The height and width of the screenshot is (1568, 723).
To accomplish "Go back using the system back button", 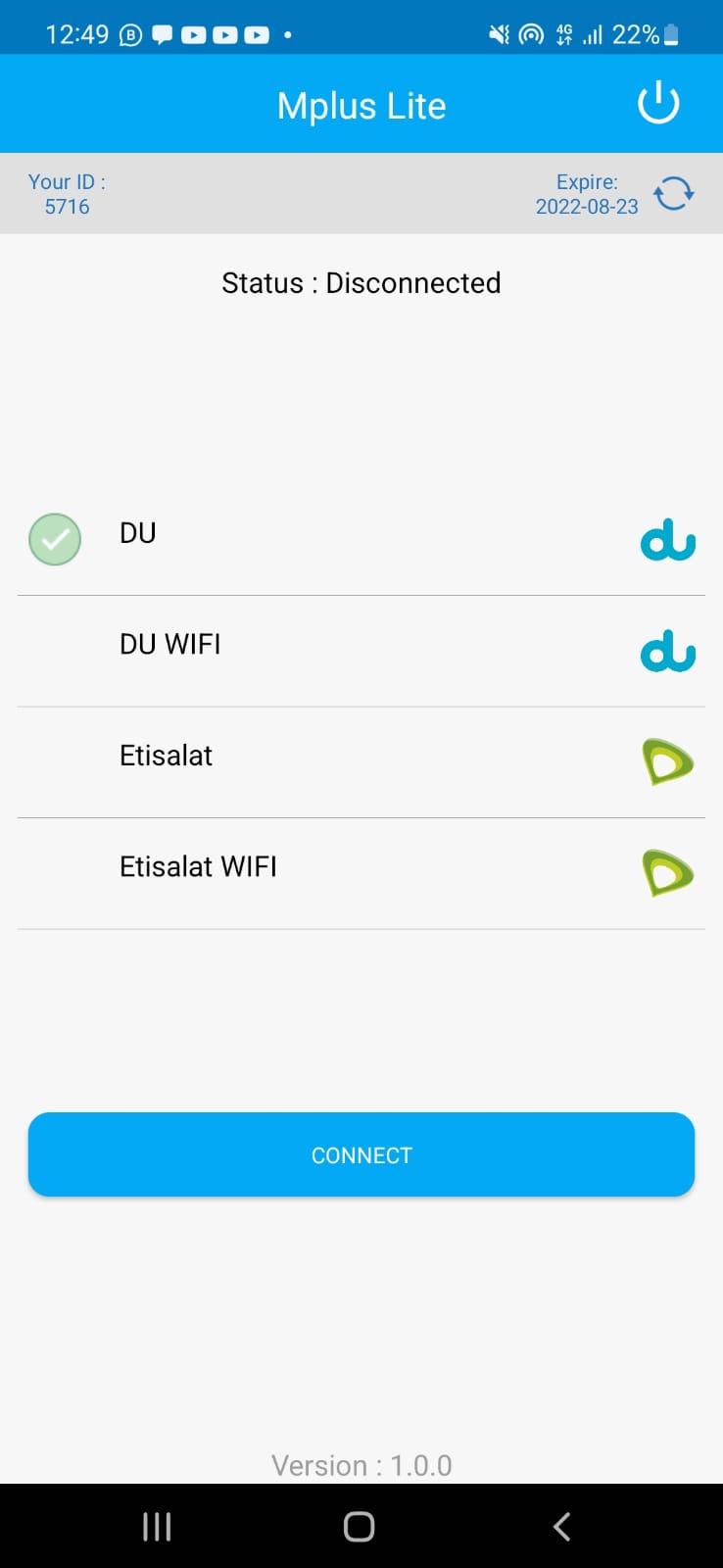I will point(561,1526).
